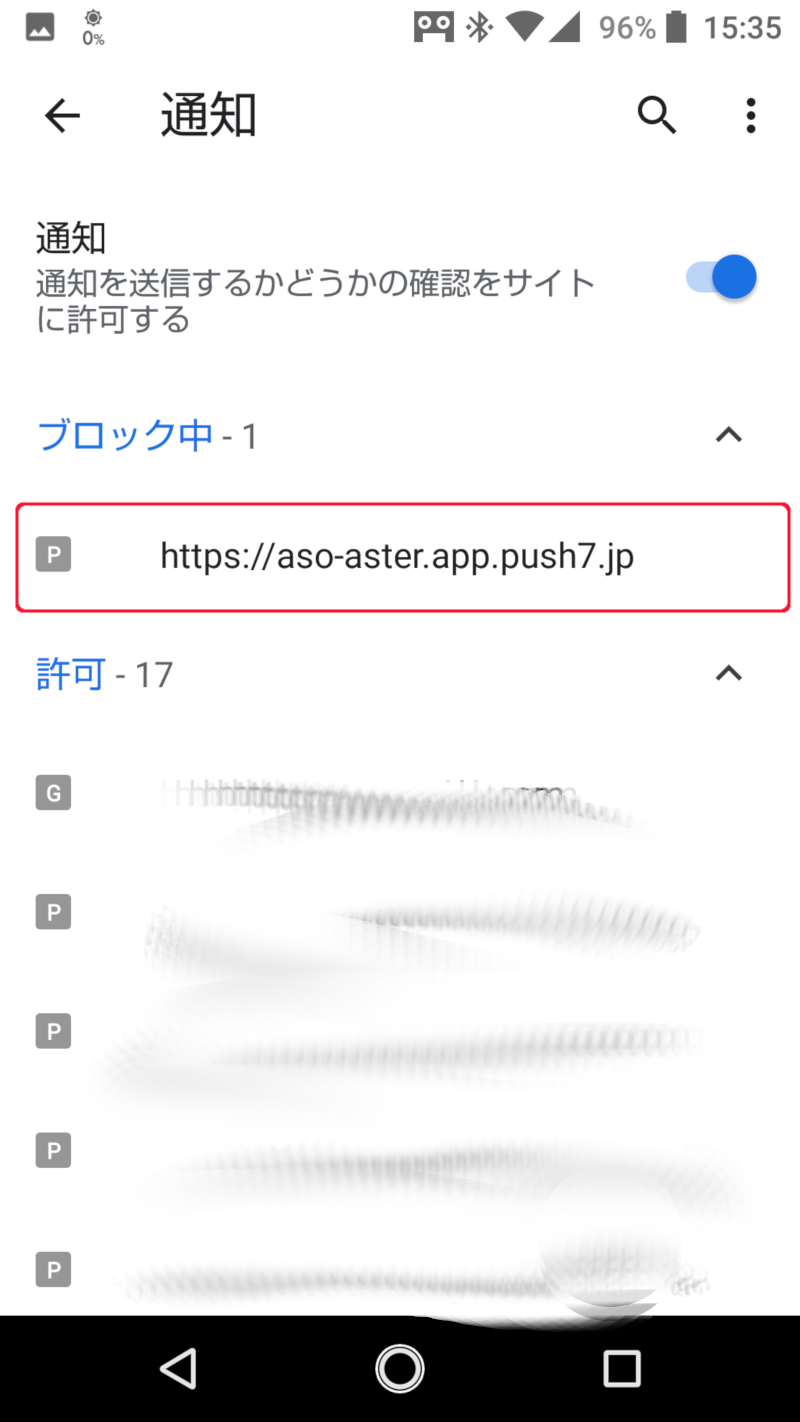
Task: Open the aso-aster.app.push7.jp site entry
Action: coord(403,557)
